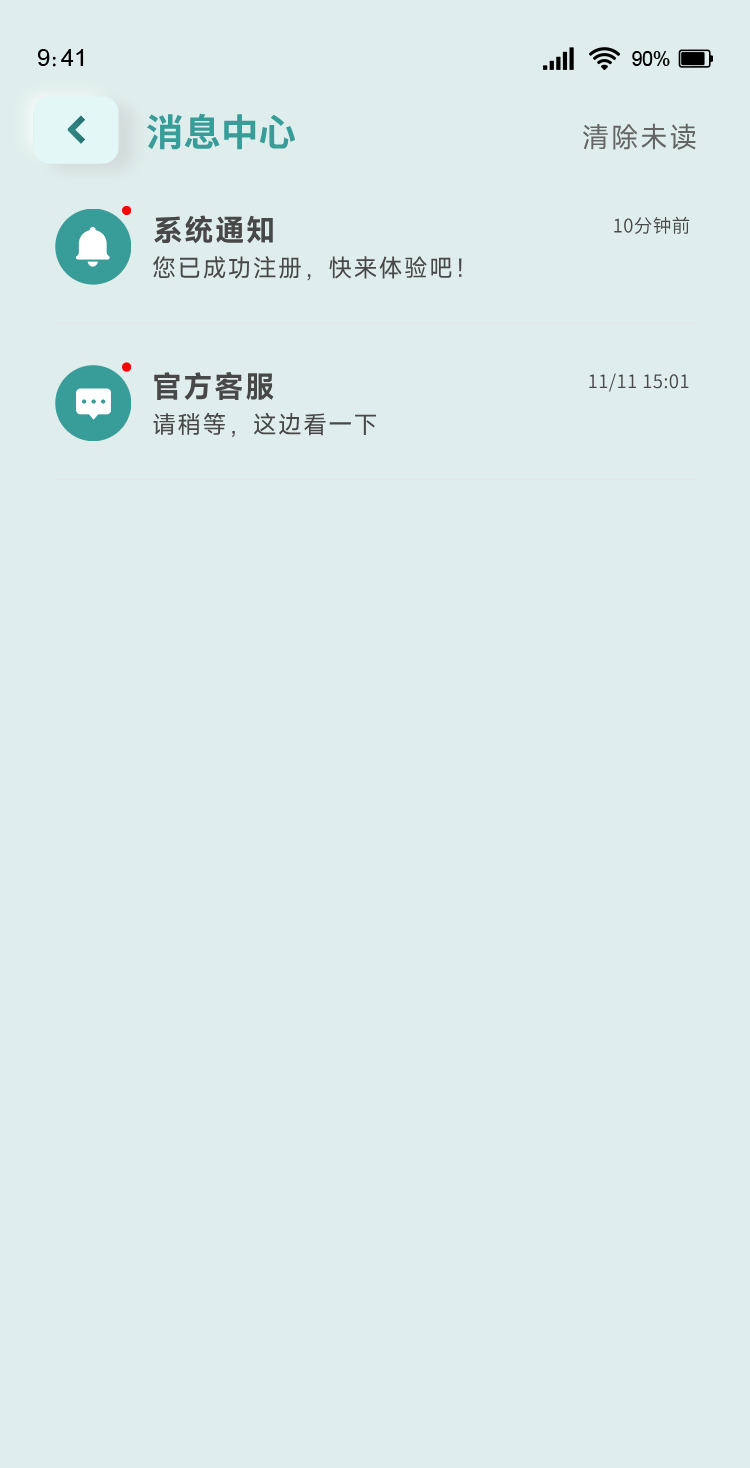Image resolution: width=750 pixels, height=1468 pixels.
Task: Tap the timestamp 10分钟前
Action: (651, 225)
